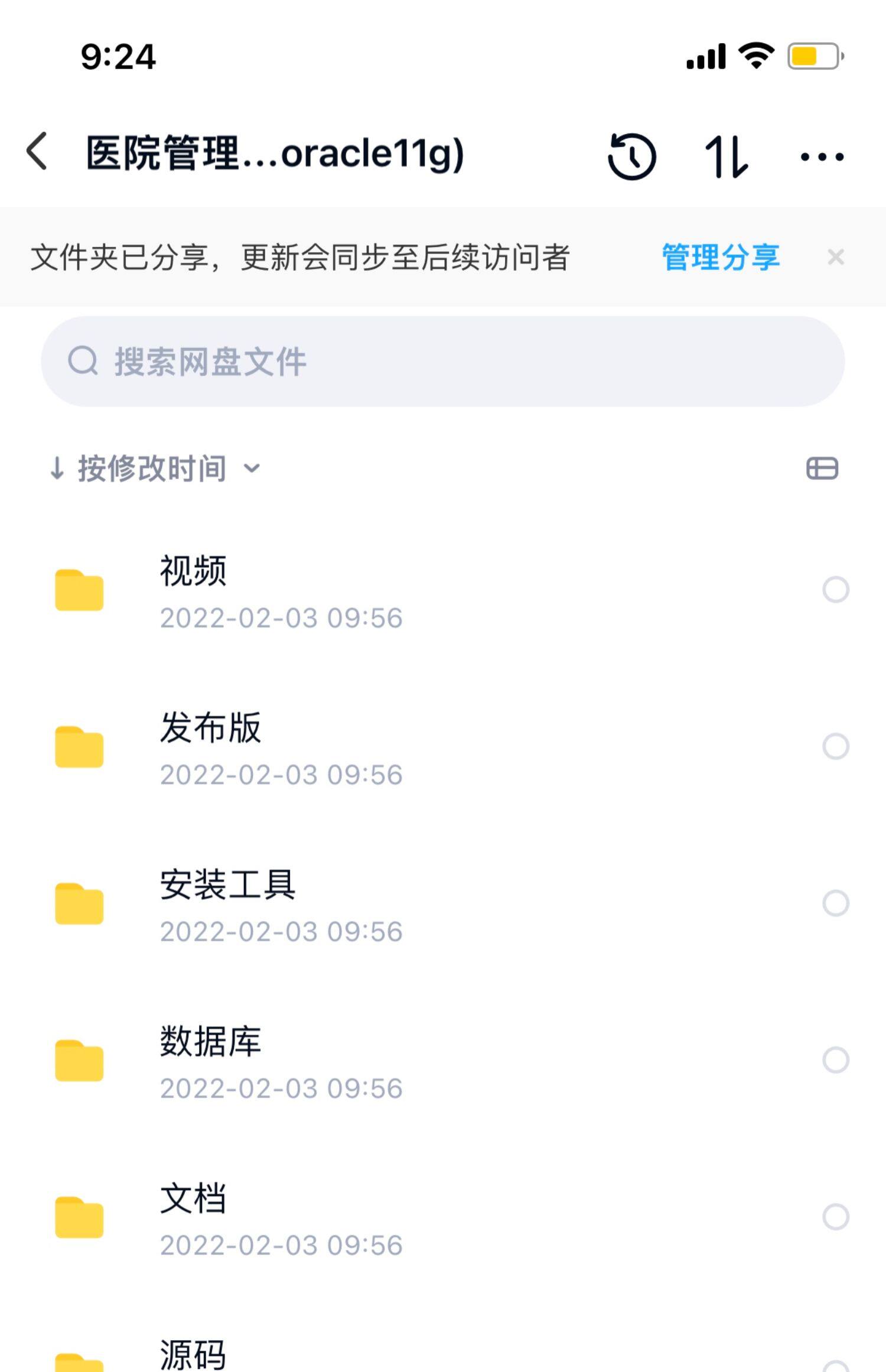Open the 视频 folder
This screenshot has height=1372, width=886.
point(442,590)
